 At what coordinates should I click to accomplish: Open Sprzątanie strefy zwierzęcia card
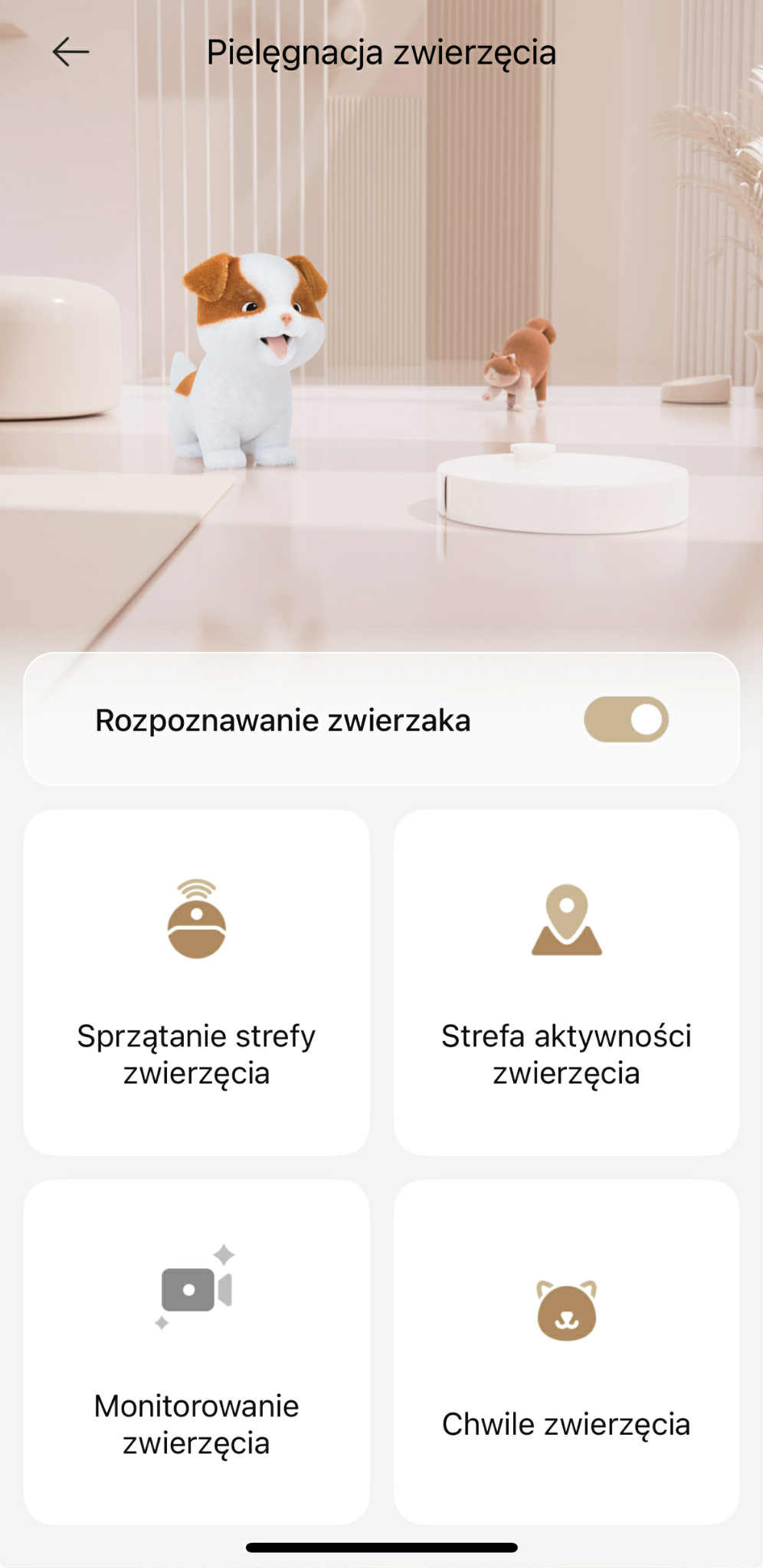tap(197, 982)
